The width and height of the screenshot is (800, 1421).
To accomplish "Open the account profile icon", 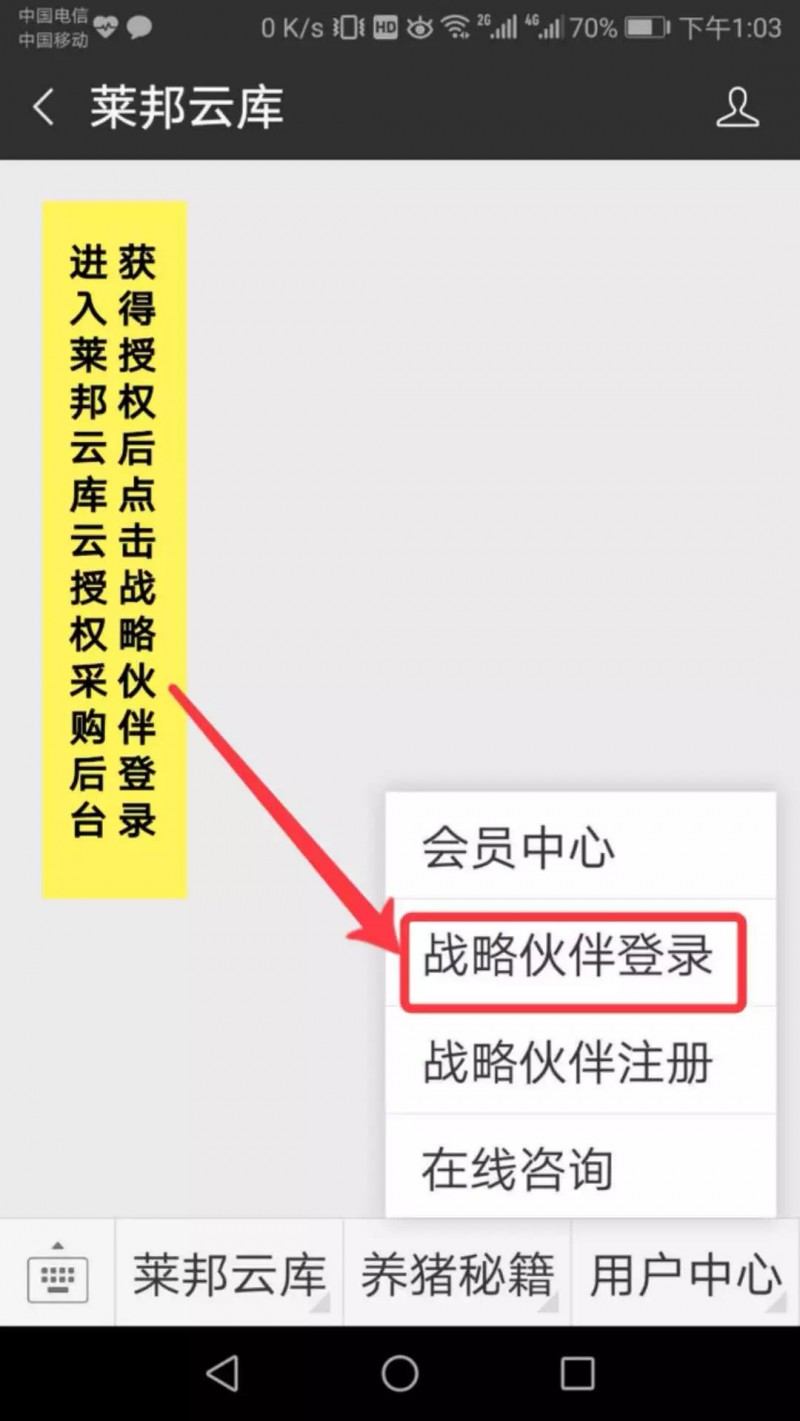I will pos(737,107).
